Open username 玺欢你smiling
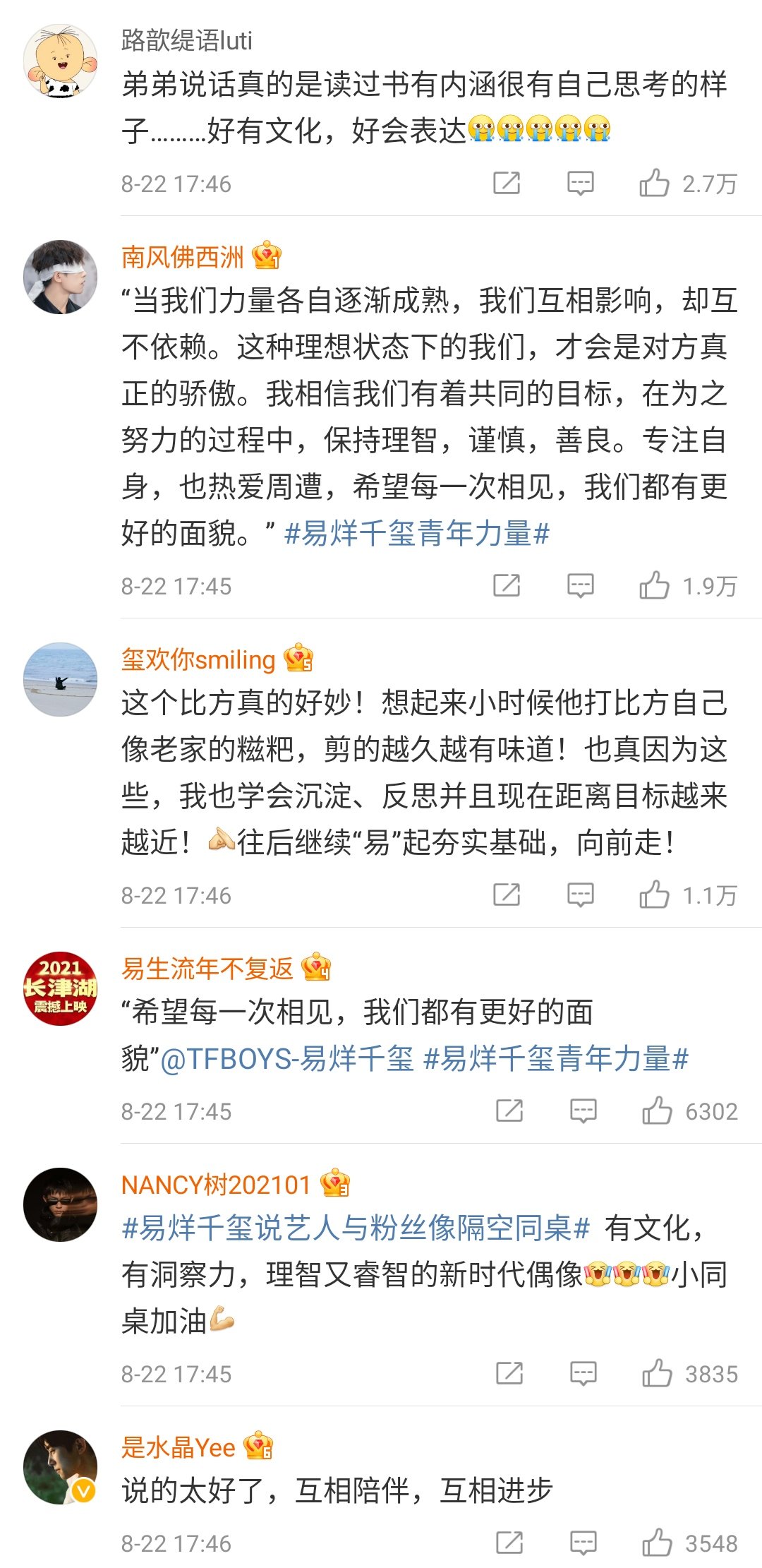This screenshot has width=762, height=1568. pyautogui.click(x=198, y=659)
